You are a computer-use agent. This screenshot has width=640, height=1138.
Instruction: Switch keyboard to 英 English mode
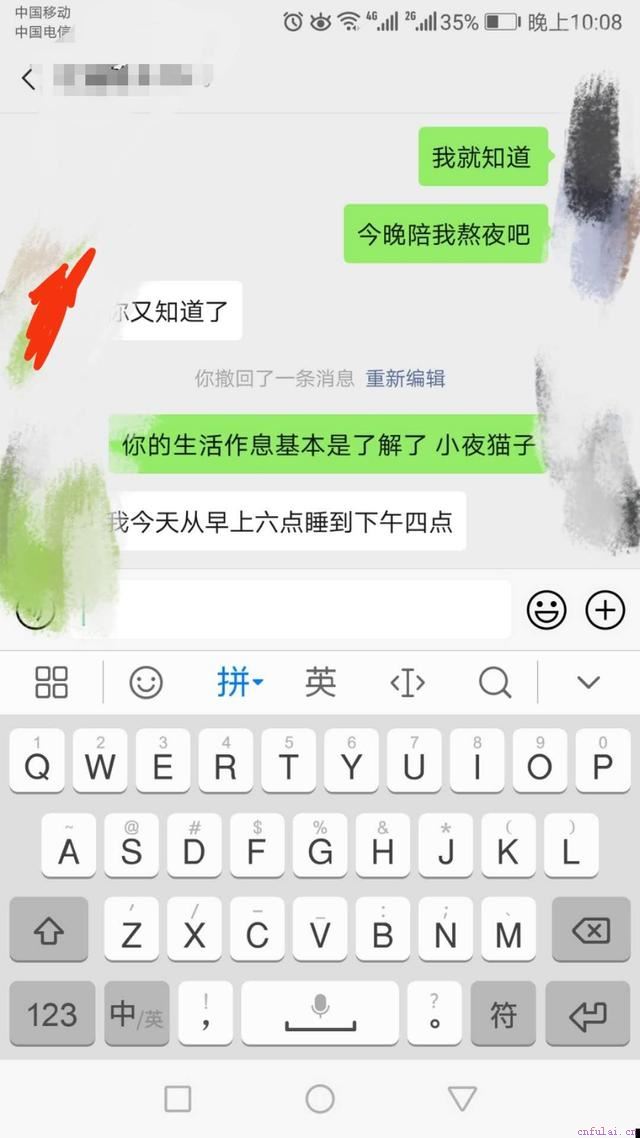tap(320, 683)
